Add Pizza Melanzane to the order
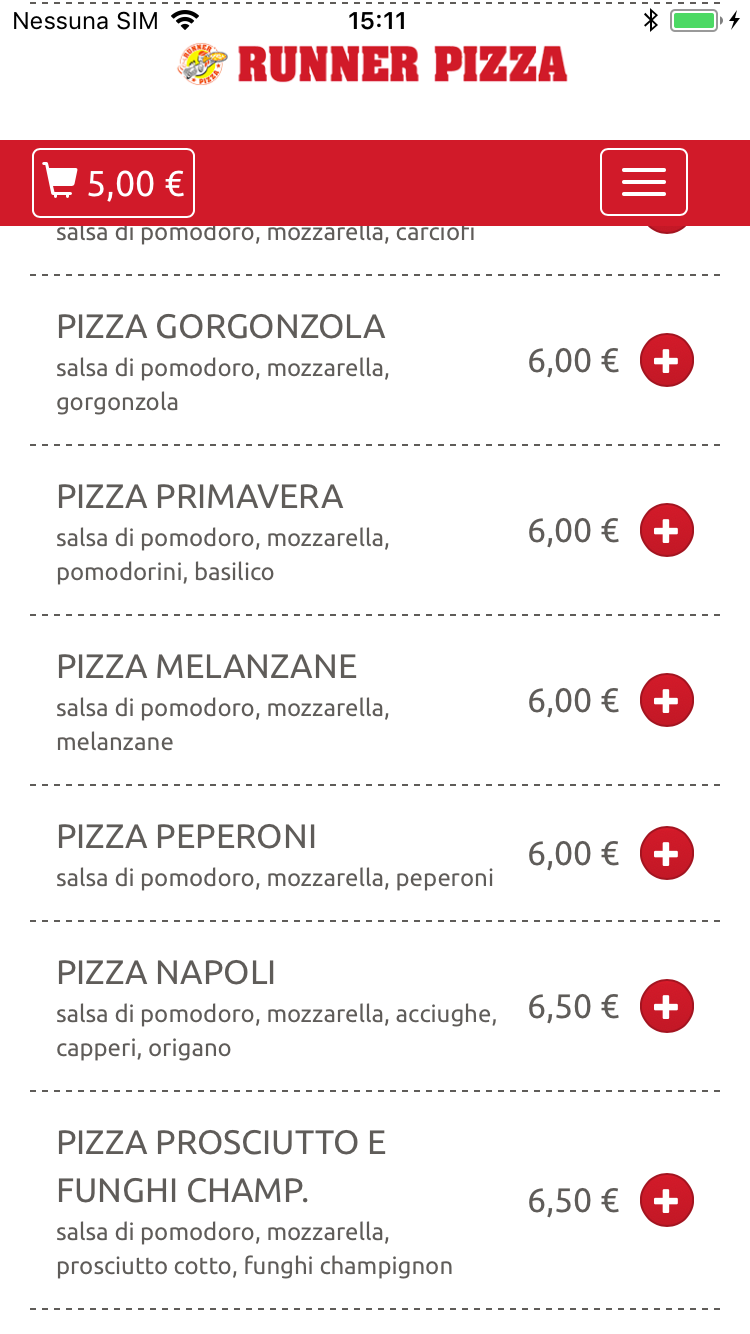This screenshot has height=1334, width=750. pyautogui.click(x=667, y=700)
